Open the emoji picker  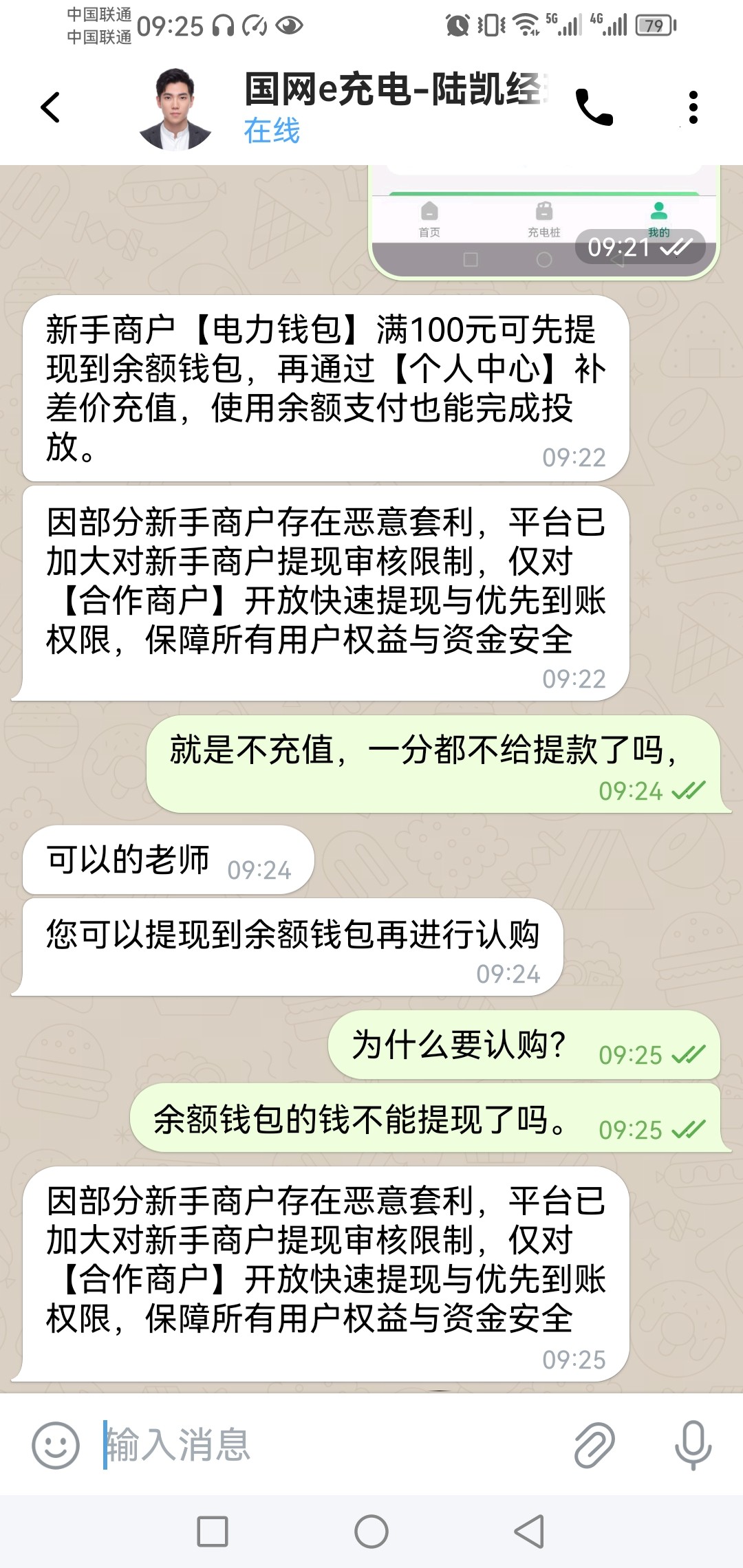[55, 1445]
